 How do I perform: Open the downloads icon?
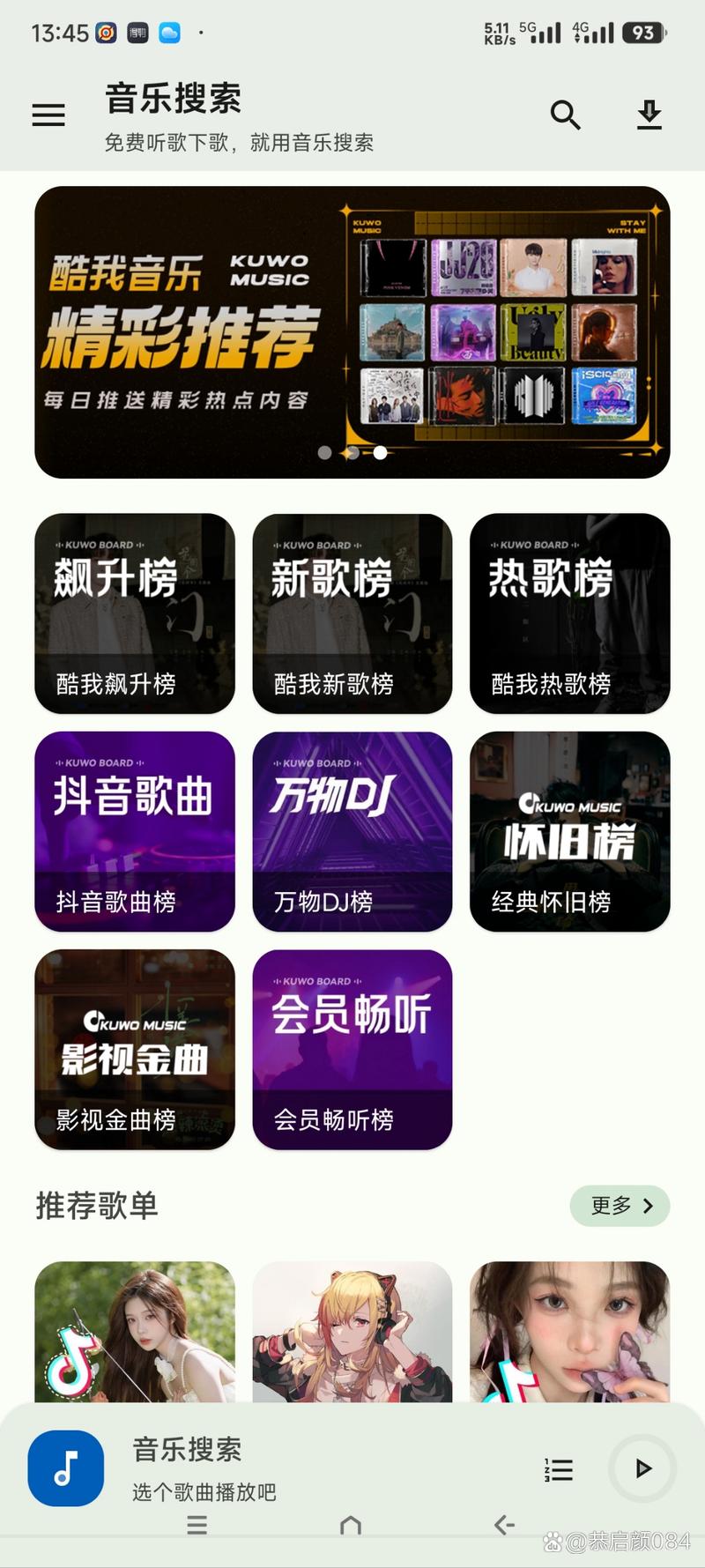[649, 115]
